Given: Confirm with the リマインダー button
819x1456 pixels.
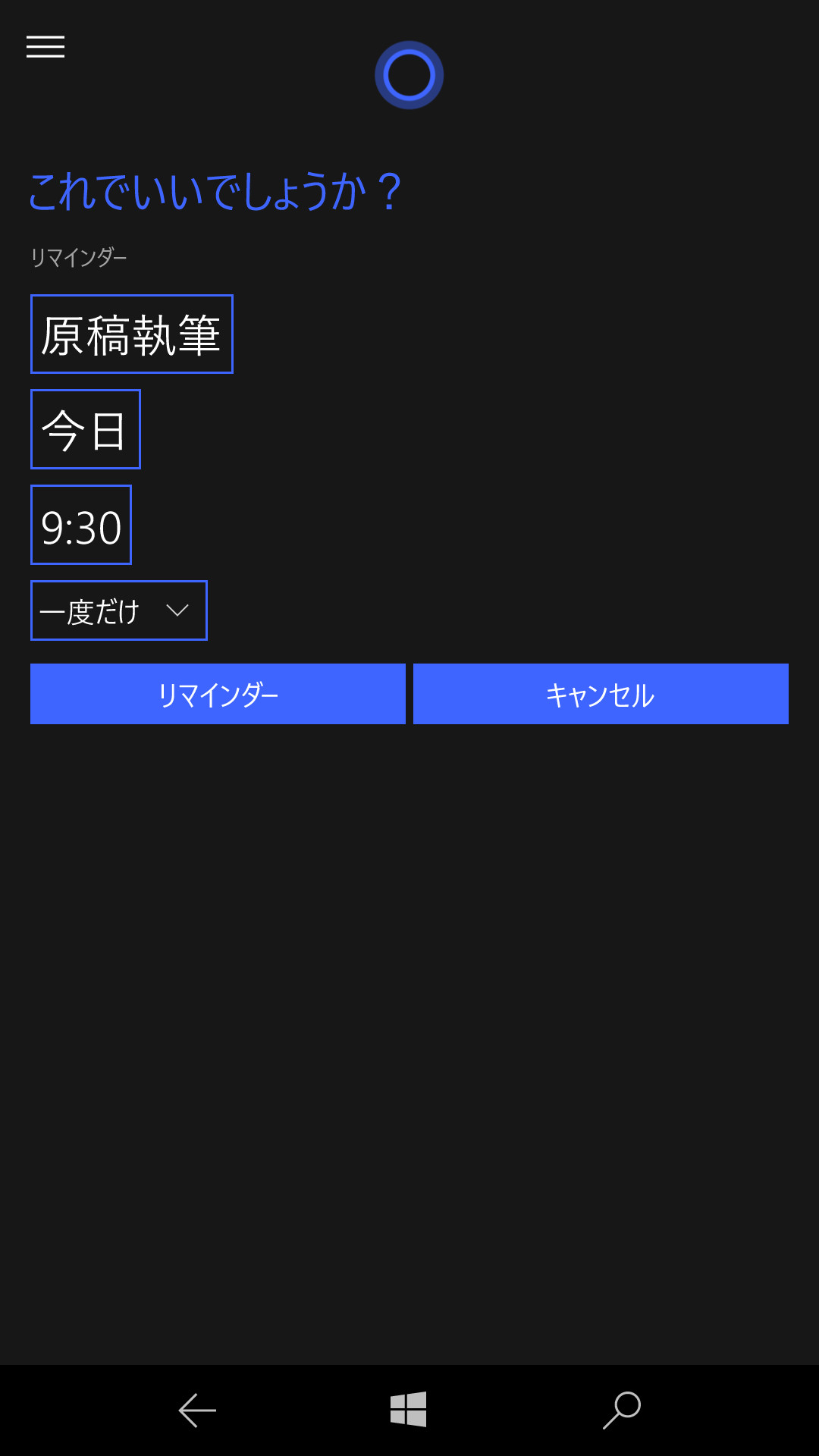Looking at the screenshot, I should [x=218, y=694].
